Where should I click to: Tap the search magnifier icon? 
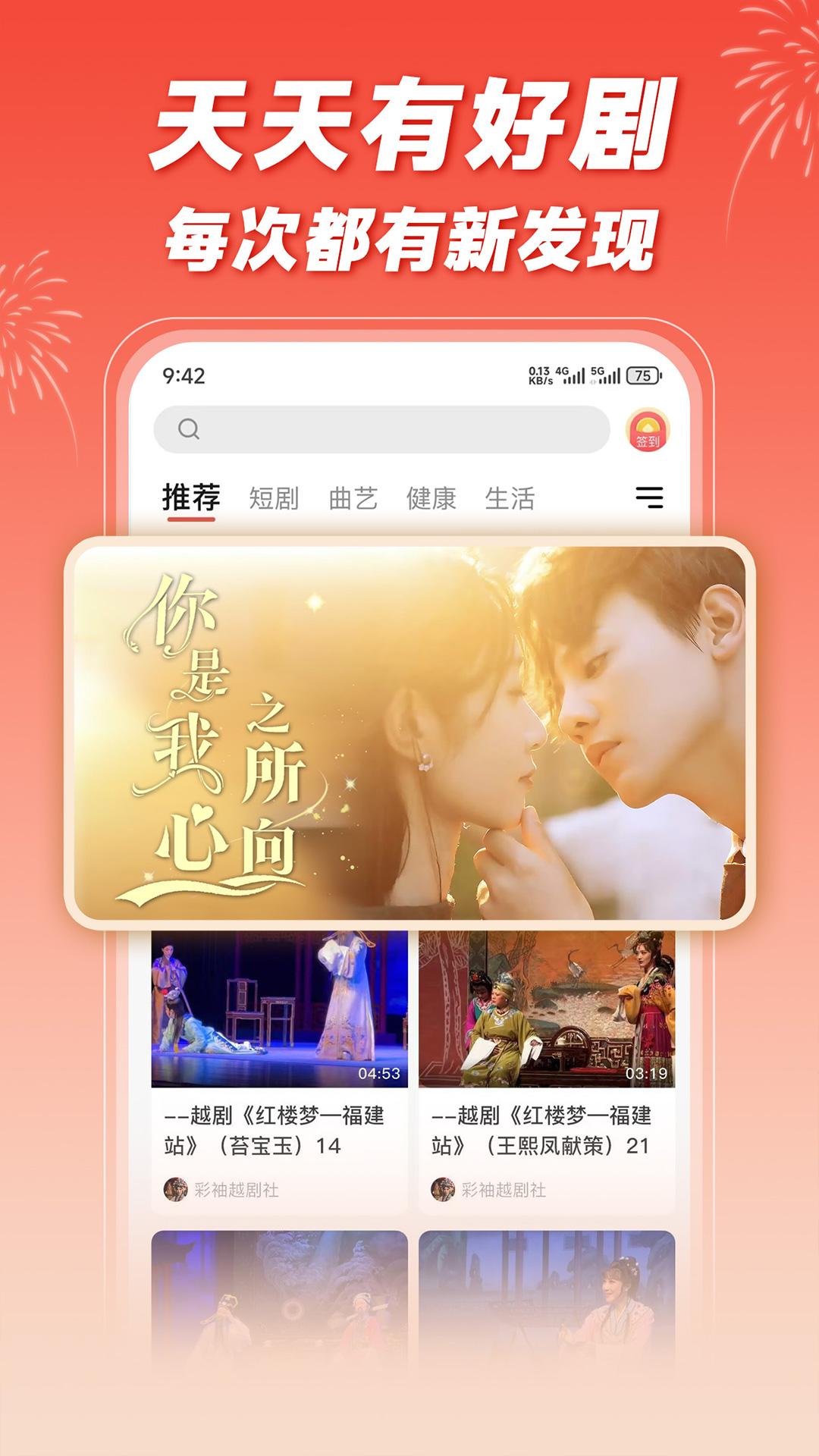[x=187, y=429]
